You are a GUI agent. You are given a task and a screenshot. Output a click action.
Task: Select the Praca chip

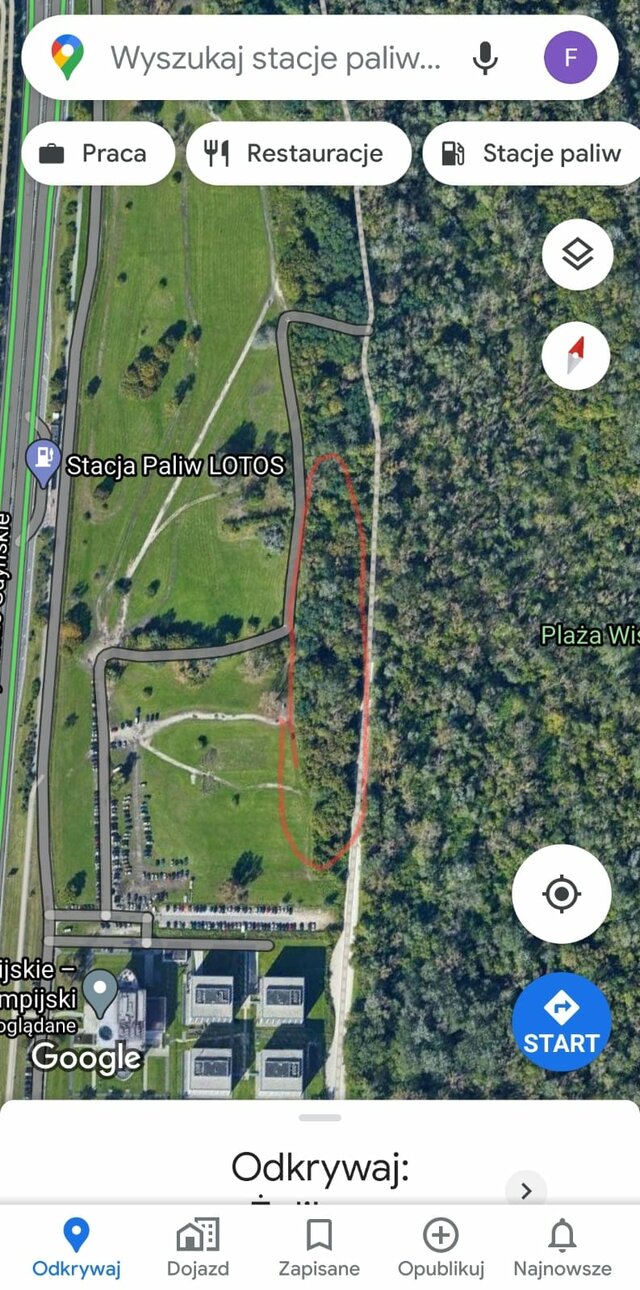[97, 154]
